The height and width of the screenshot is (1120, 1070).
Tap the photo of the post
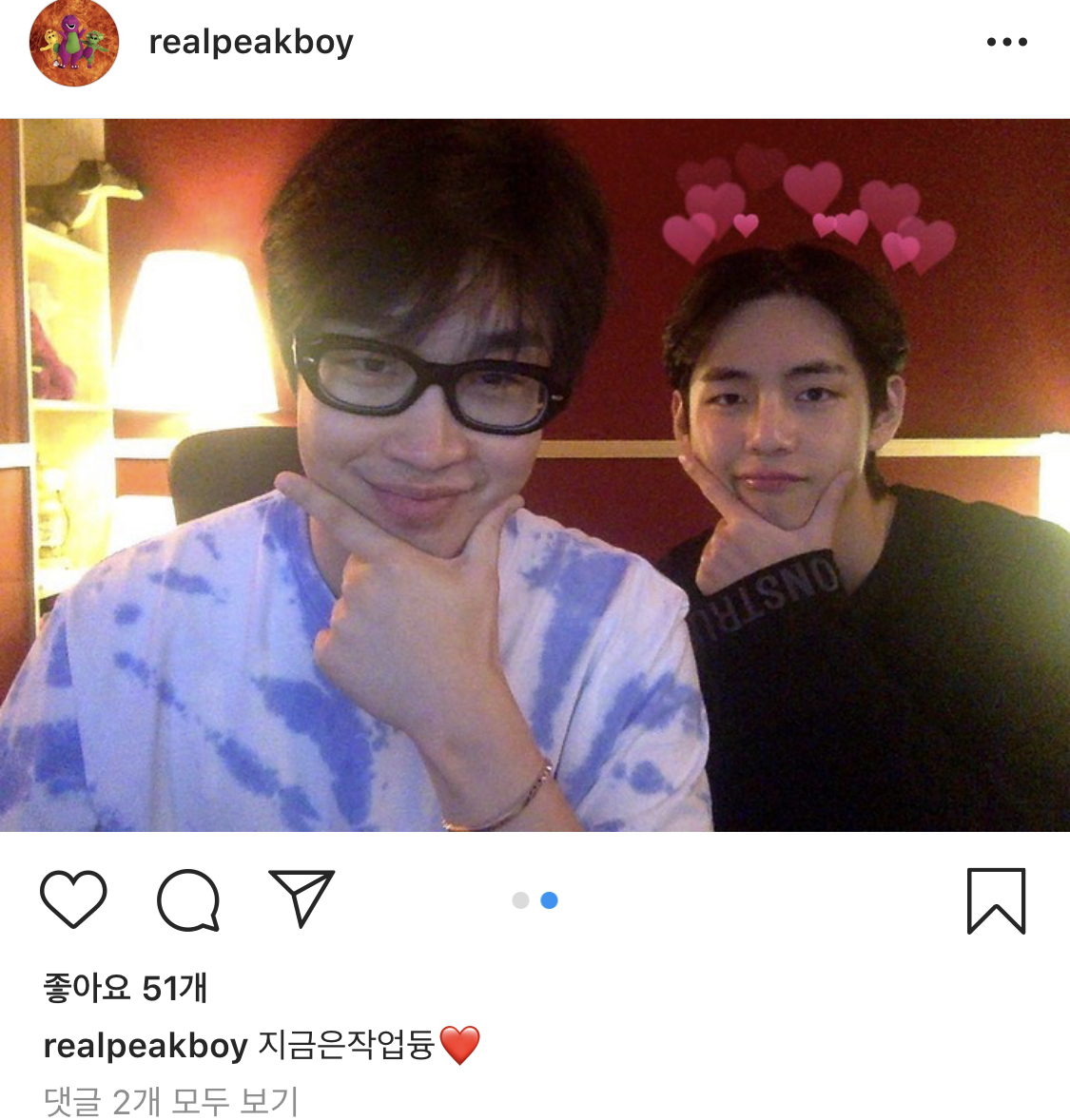coord(535,475)
